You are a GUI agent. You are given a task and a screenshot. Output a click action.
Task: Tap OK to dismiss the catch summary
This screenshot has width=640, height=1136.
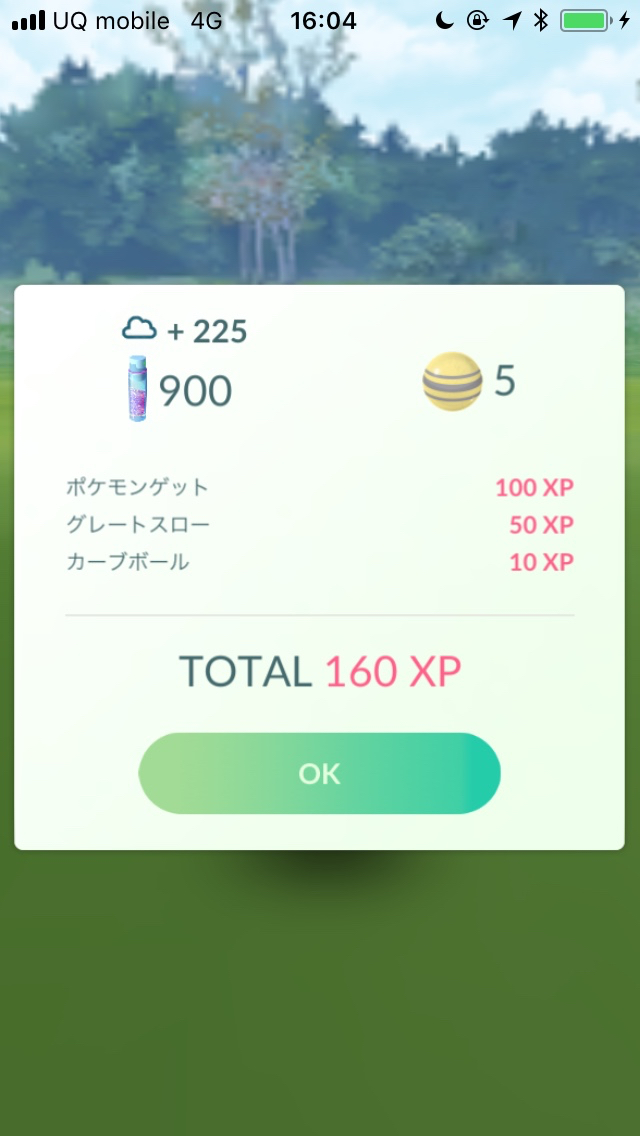tap(319, 773)
